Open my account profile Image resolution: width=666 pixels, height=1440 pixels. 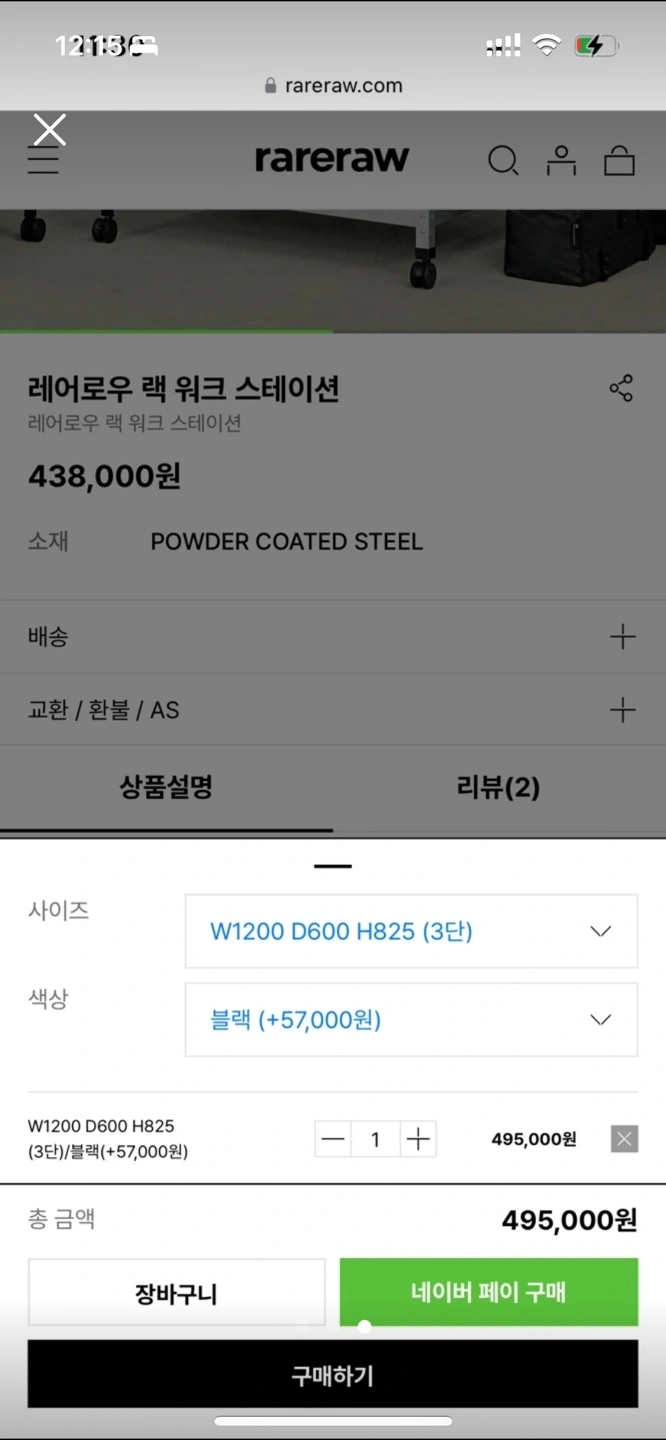(x=561, y=160)
